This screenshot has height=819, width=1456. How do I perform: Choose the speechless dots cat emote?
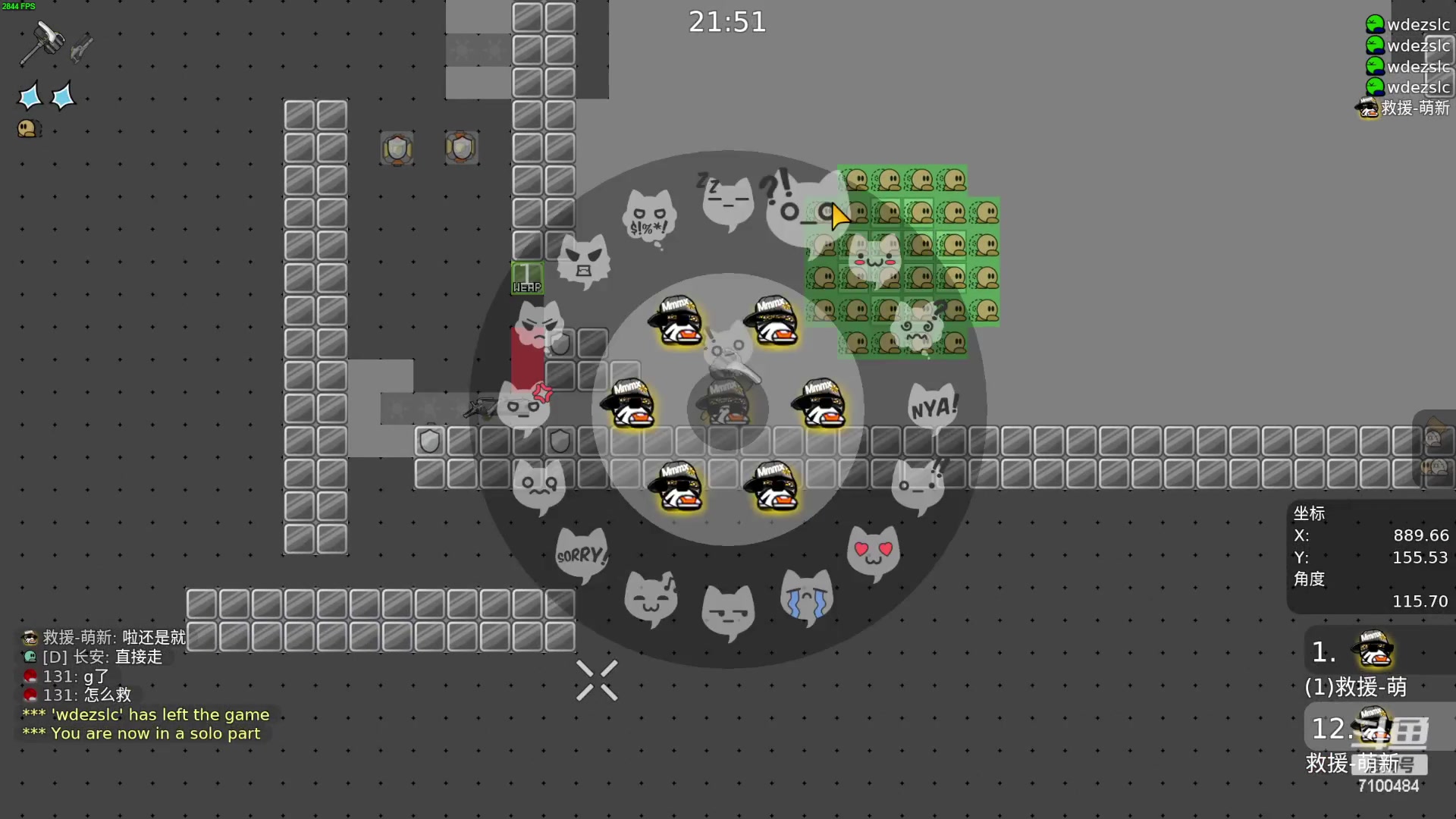coord(918,485)
